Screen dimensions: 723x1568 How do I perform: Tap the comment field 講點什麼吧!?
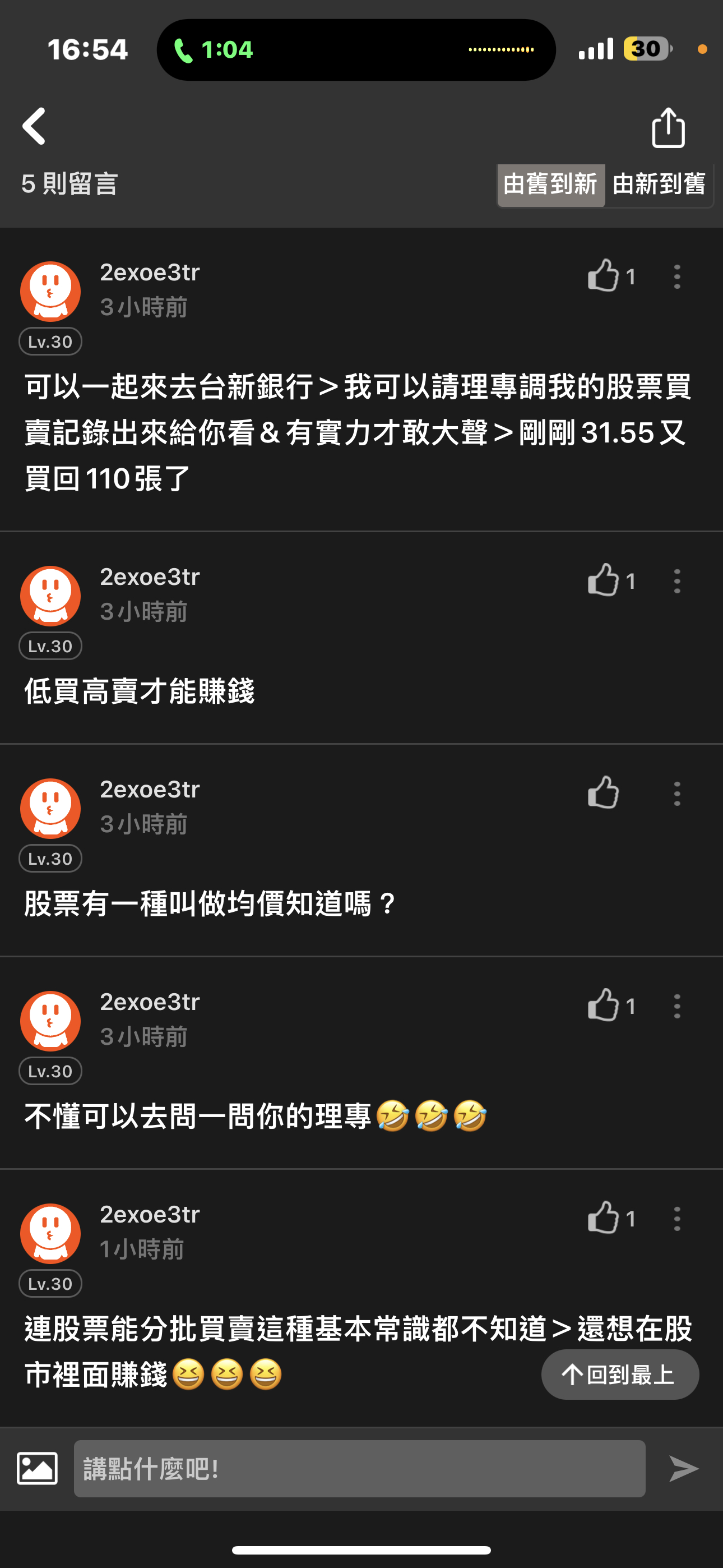(359, 1469)
